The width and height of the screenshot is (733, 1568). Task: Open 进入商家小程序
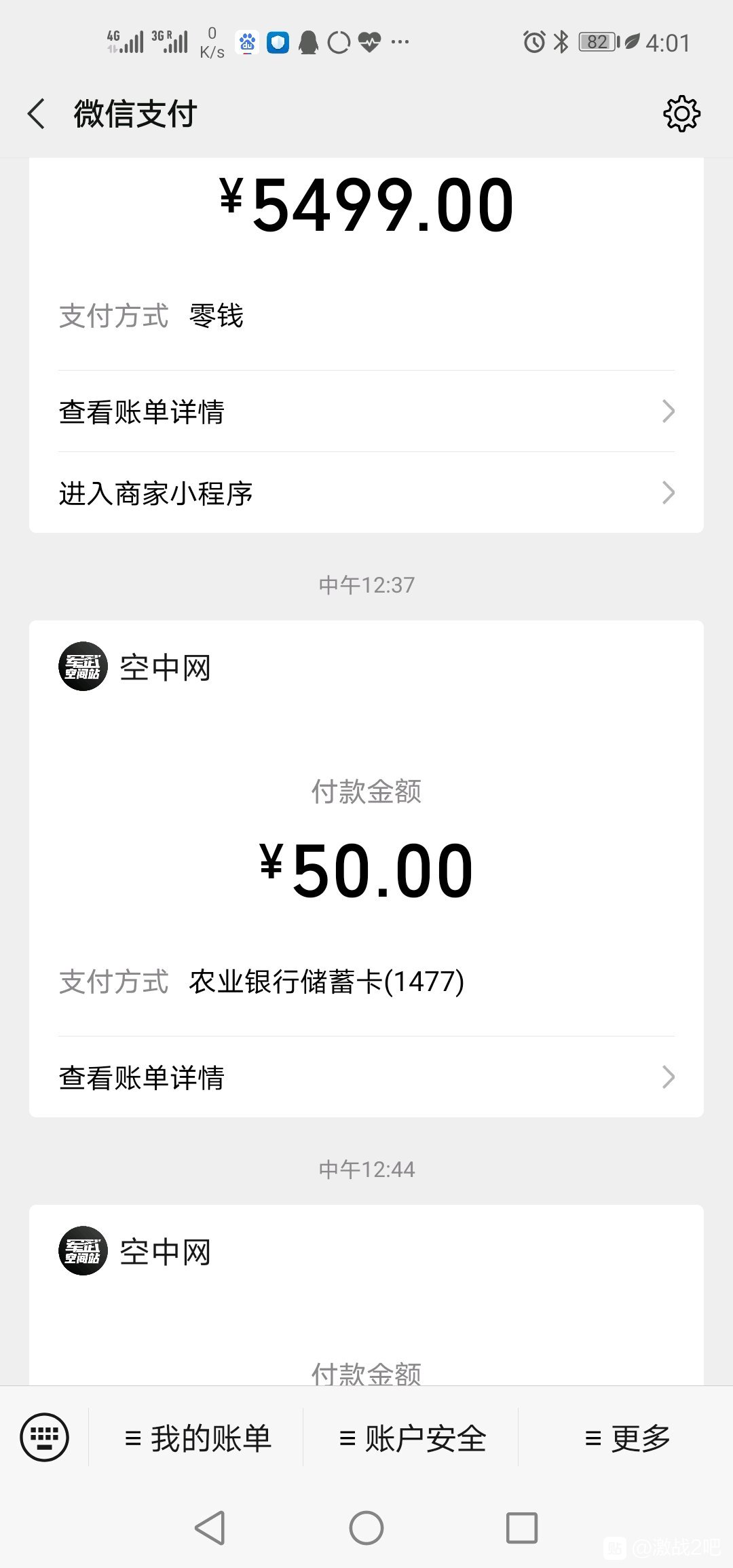[x=366, y=493]
